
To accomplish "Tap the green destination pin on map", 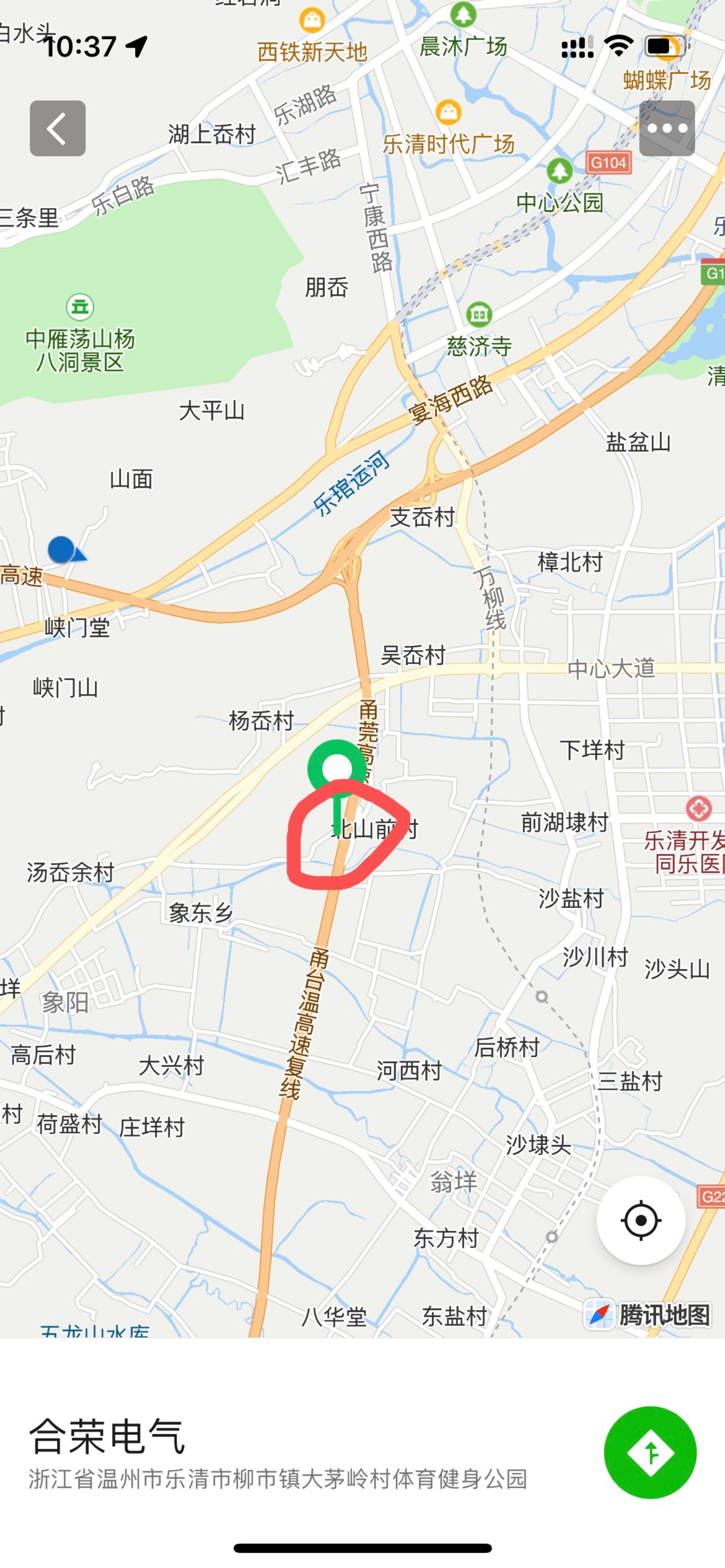I will pos(337,769).
